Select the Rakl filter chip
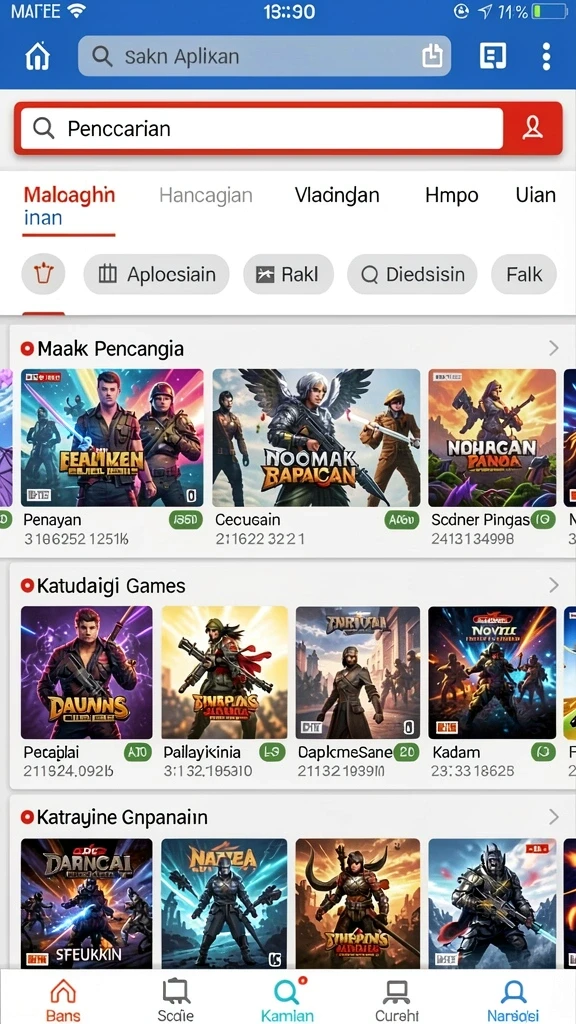This screenshot has width=576, height=1024. click(x=288, y=274)
